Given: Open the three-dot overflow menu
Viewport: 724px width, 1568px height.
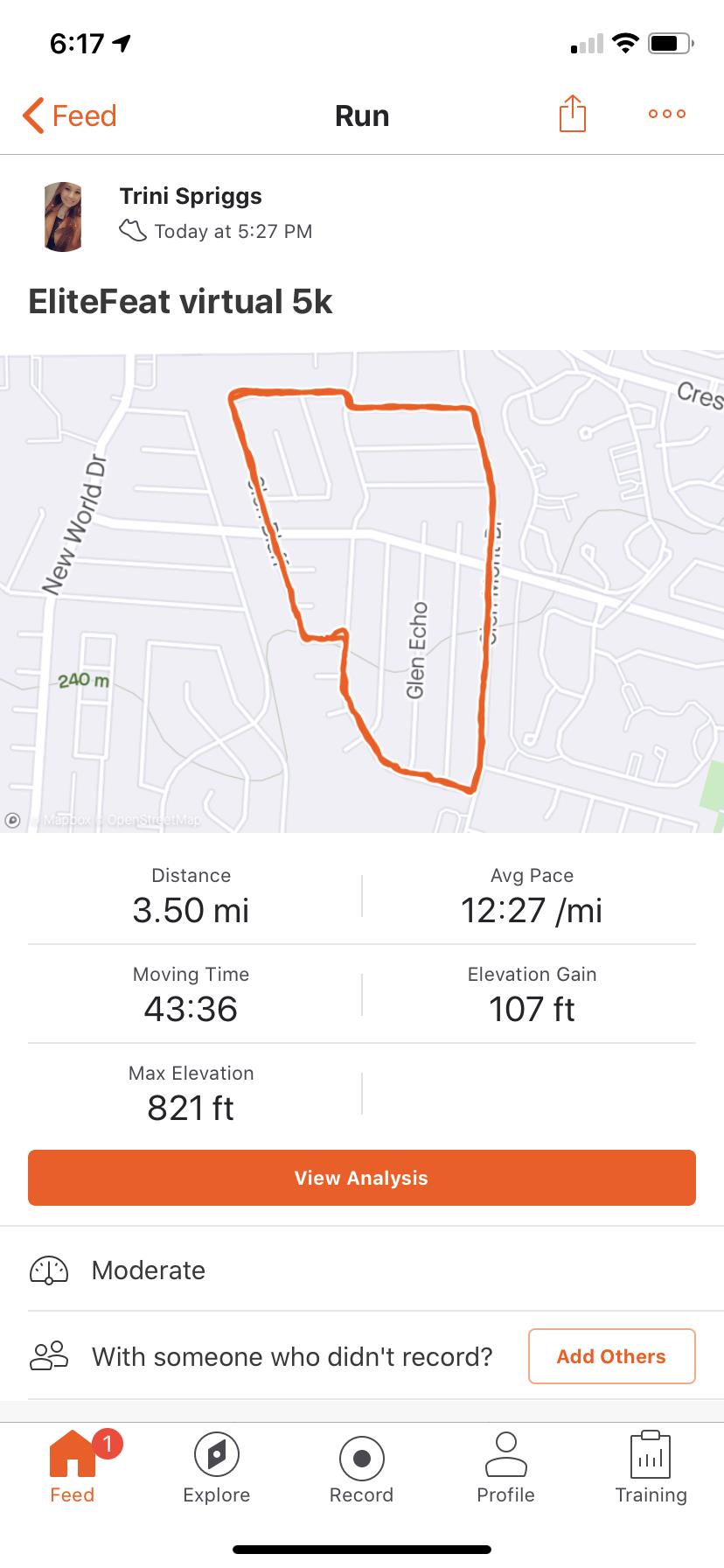Looking at the screenshot, I should click(666, 114).
